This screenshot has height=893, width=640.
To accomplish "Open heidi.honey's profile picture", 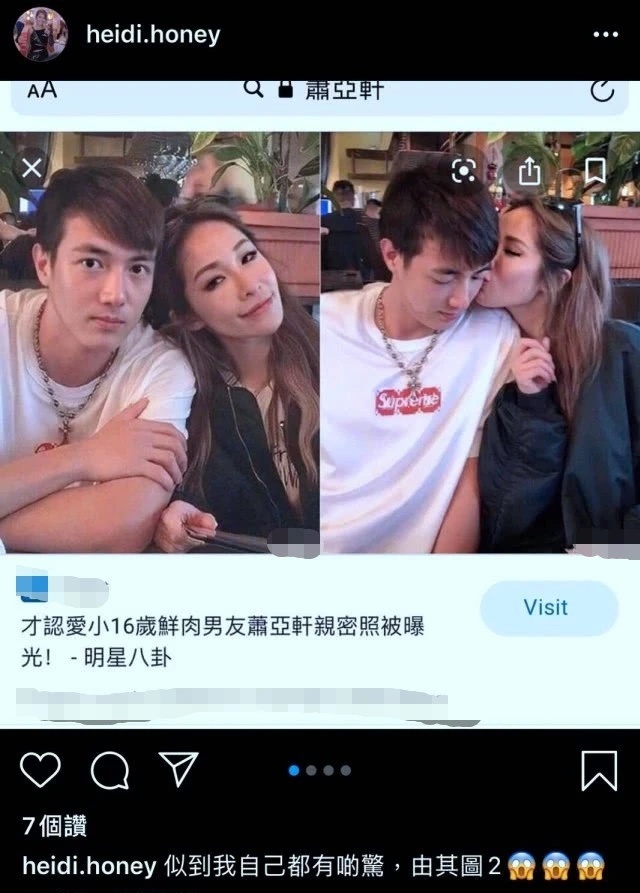I will [40, 35].
